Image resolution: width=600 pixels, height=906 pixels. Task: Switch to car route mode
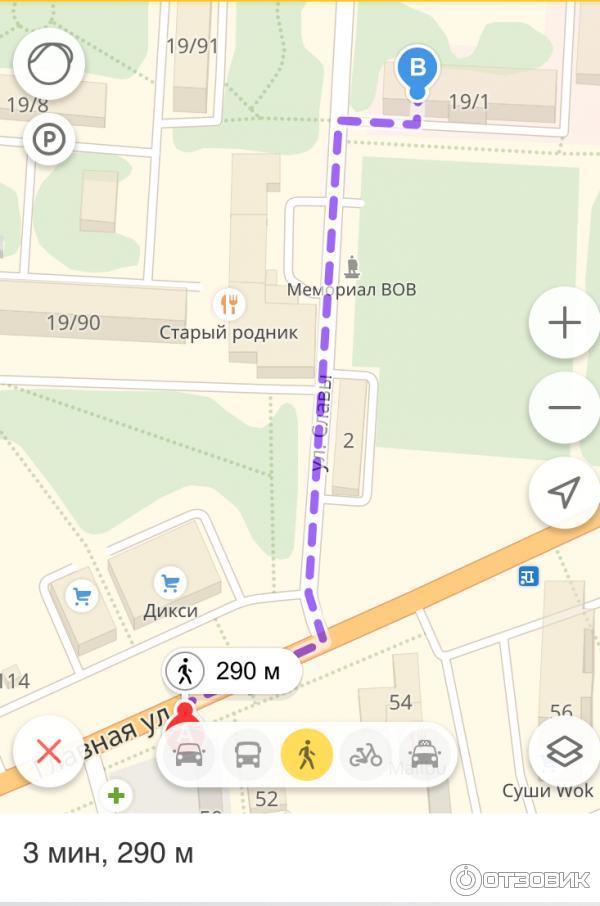[189, 754]
